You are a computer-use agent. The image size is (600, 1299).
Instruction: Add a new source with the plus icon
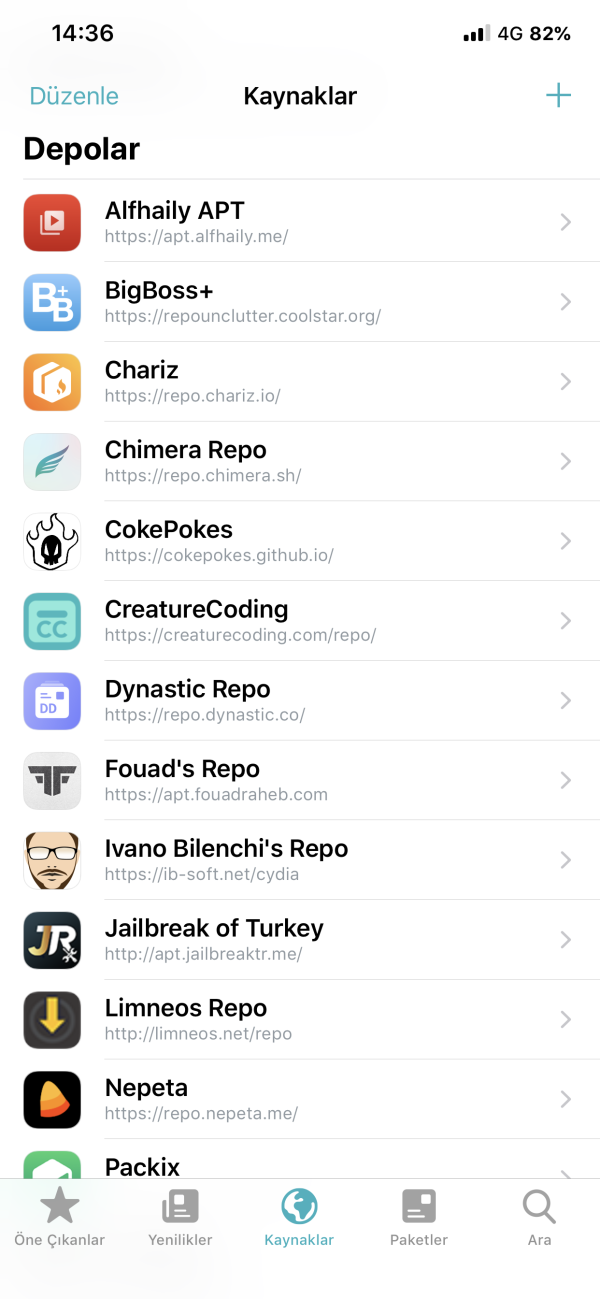point(558,96)
